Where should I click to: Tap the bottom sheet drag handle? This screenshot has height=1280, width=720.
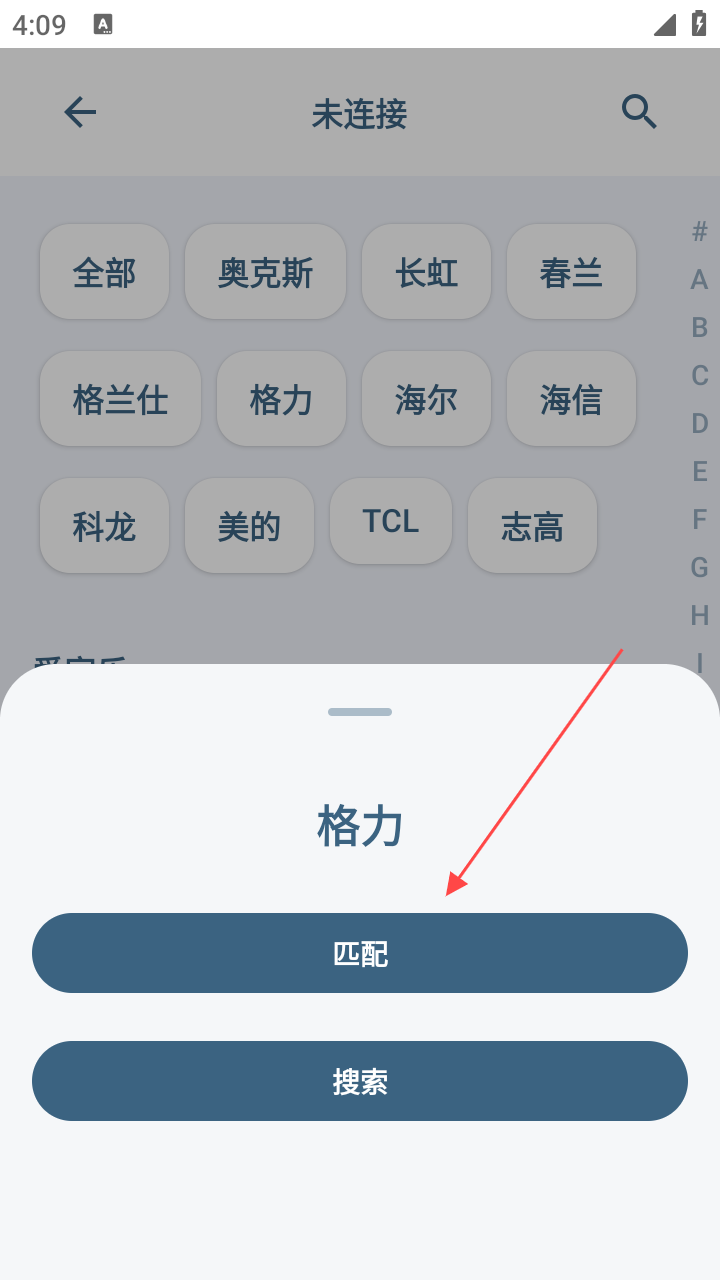(360, 712)
